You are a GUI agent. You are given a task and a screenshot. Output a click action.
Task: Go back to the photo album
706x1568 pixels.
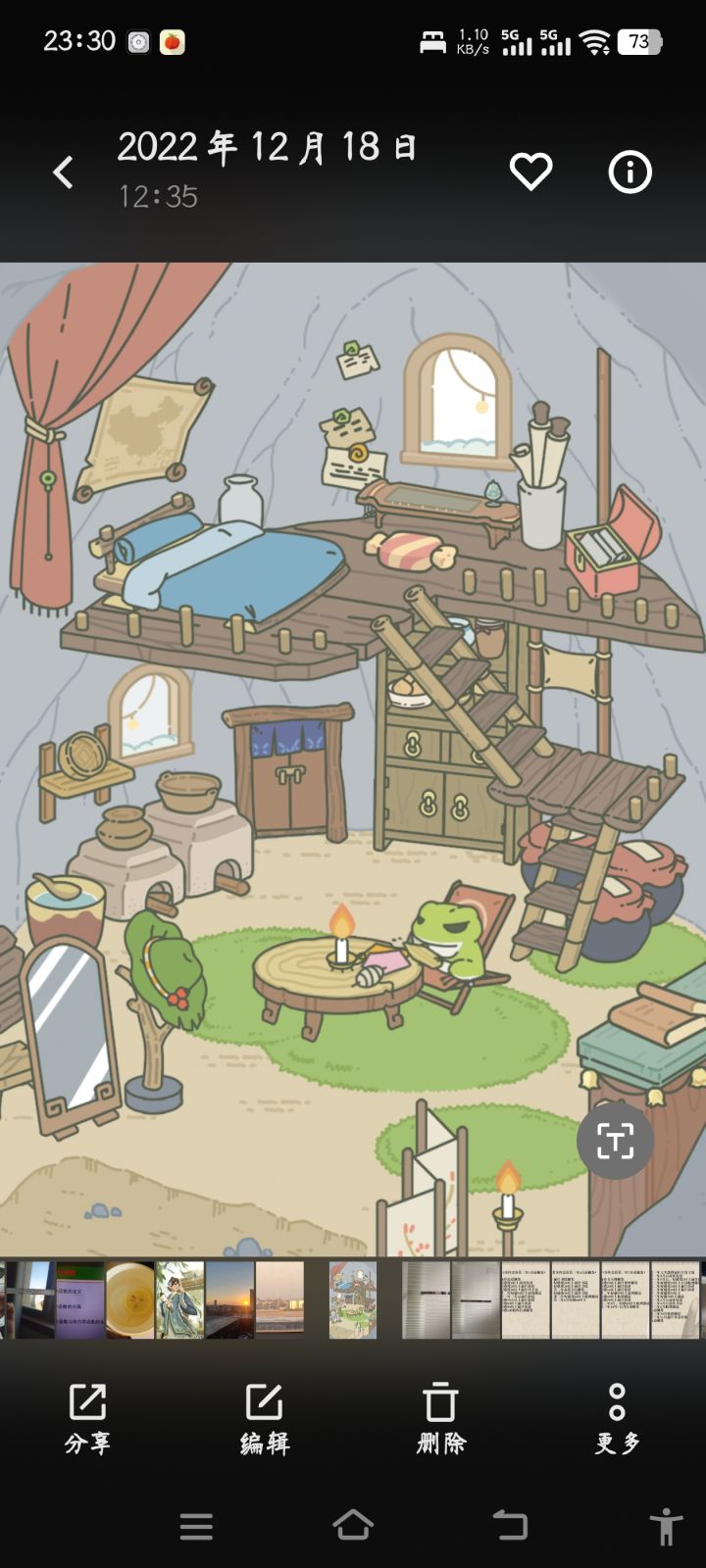pyautogui.click(x=63, y=172)
